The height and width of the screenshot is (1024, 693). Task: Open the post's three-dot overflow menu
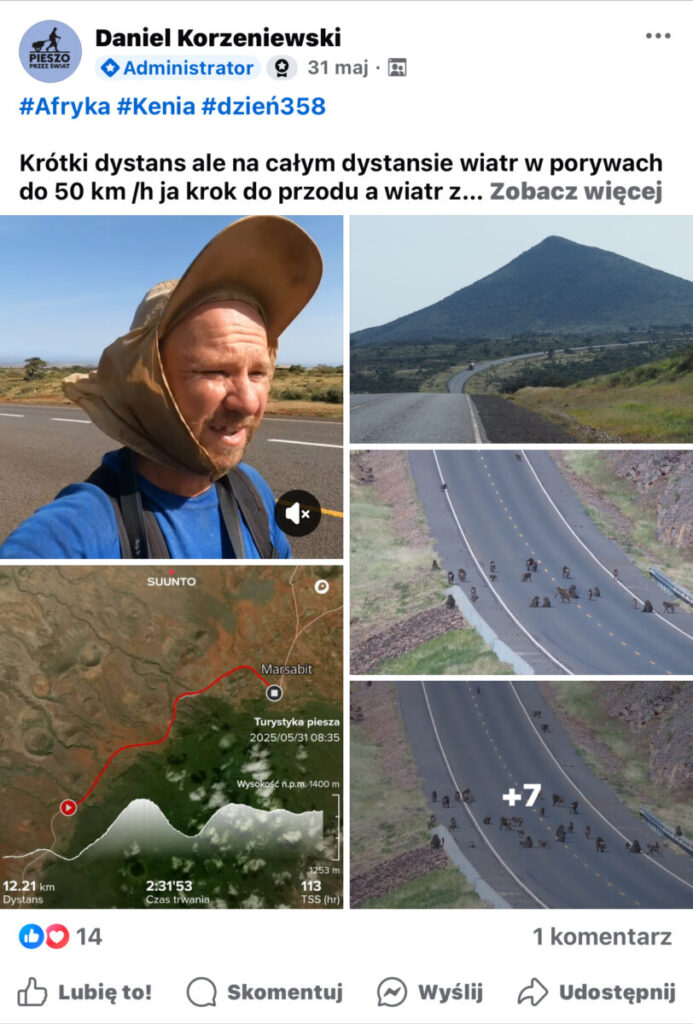click(657, 36)
